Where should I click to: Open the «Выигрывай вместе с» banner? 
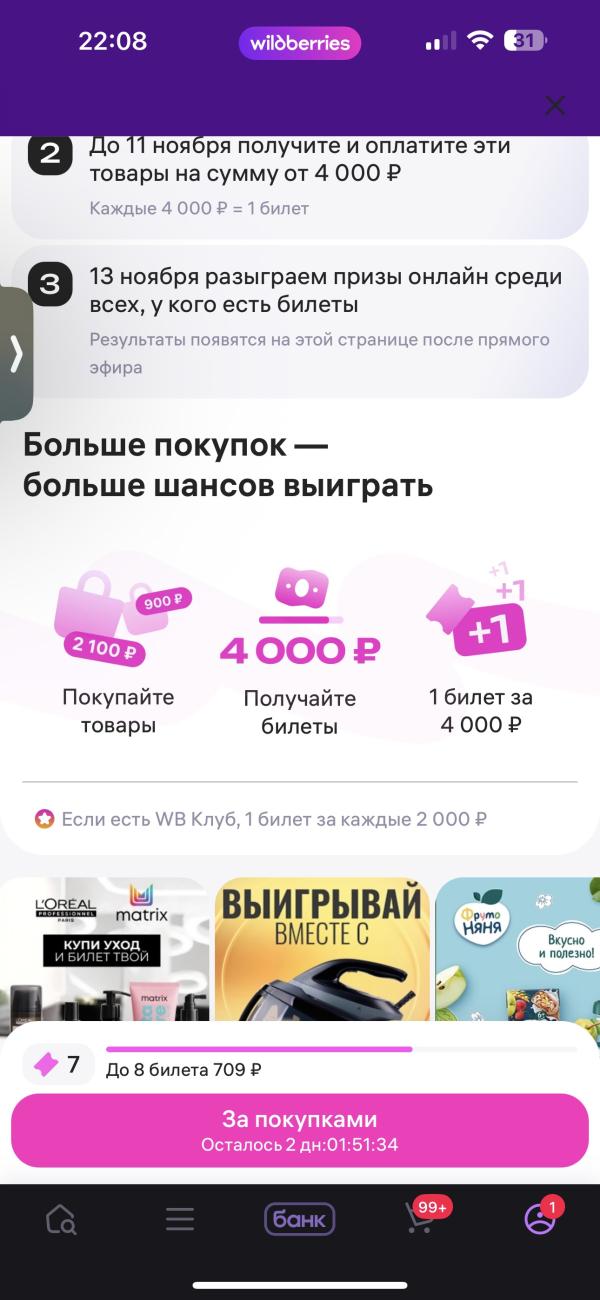322,949
